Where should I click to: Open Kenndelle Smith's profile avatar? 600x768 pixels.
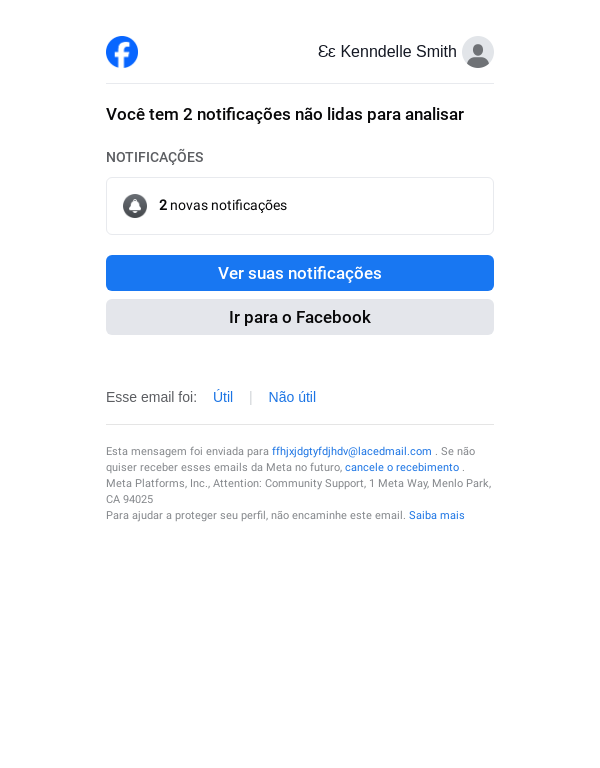pyautogui.click(x=478, y=52)
